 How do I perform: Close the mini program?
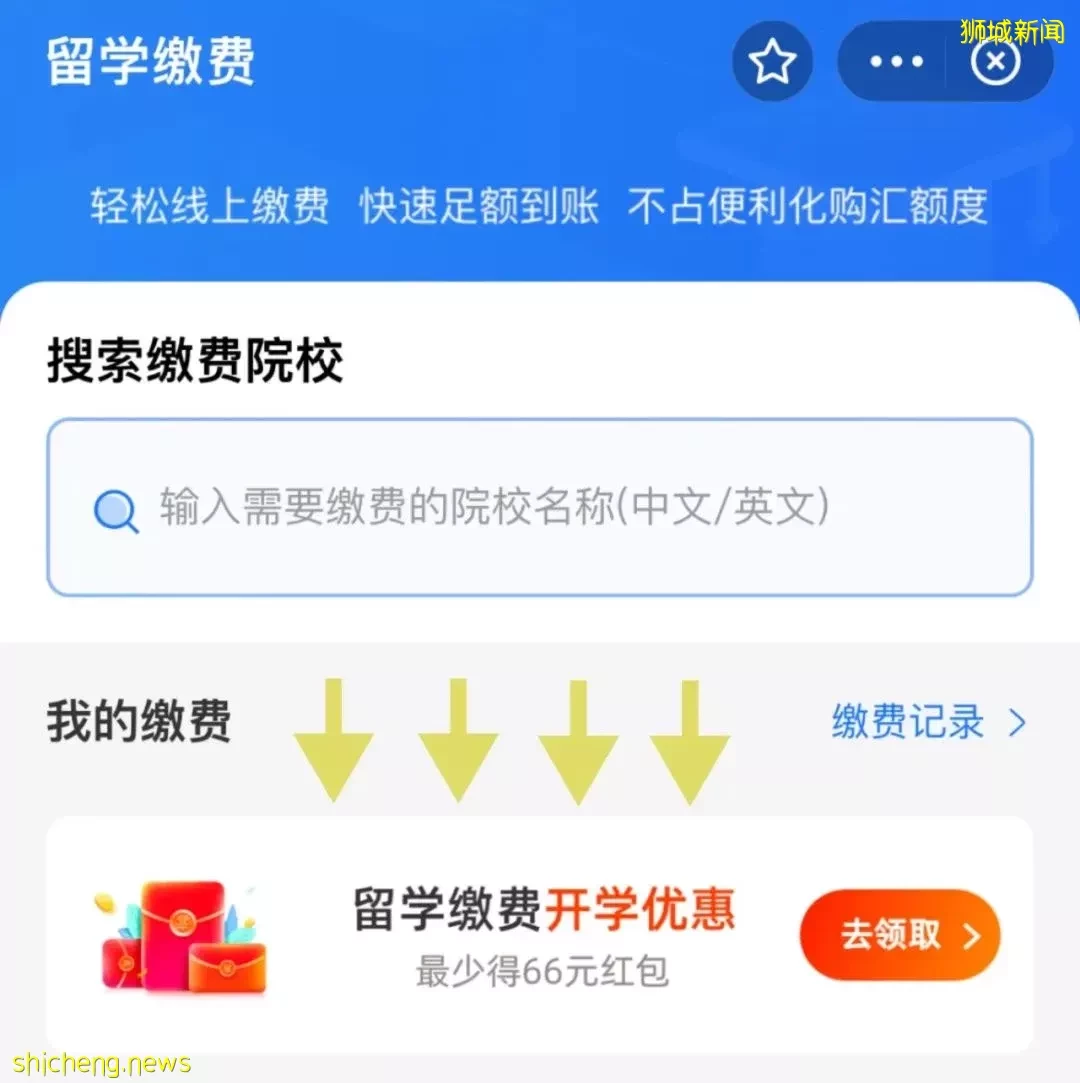click(x=996, y=62)
